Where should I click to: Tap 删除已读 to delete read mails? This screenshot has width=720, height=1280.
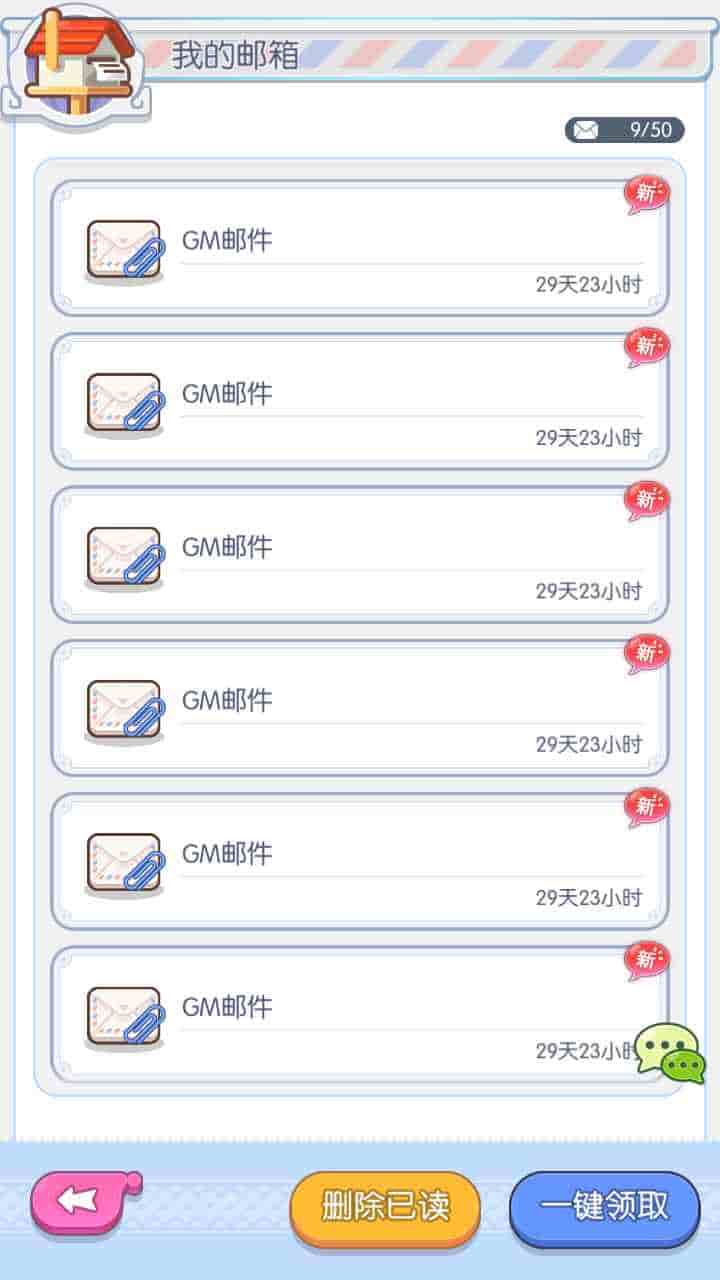(385, 1206)
